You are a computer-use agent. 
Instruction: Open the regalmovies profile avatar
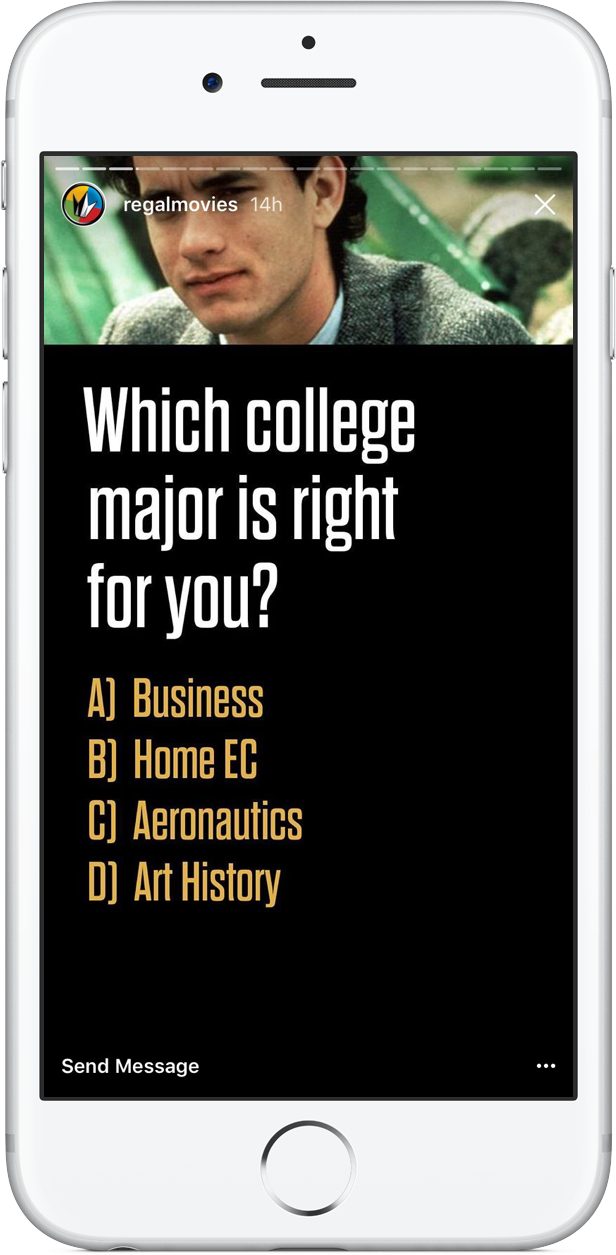tap(83, 205)
